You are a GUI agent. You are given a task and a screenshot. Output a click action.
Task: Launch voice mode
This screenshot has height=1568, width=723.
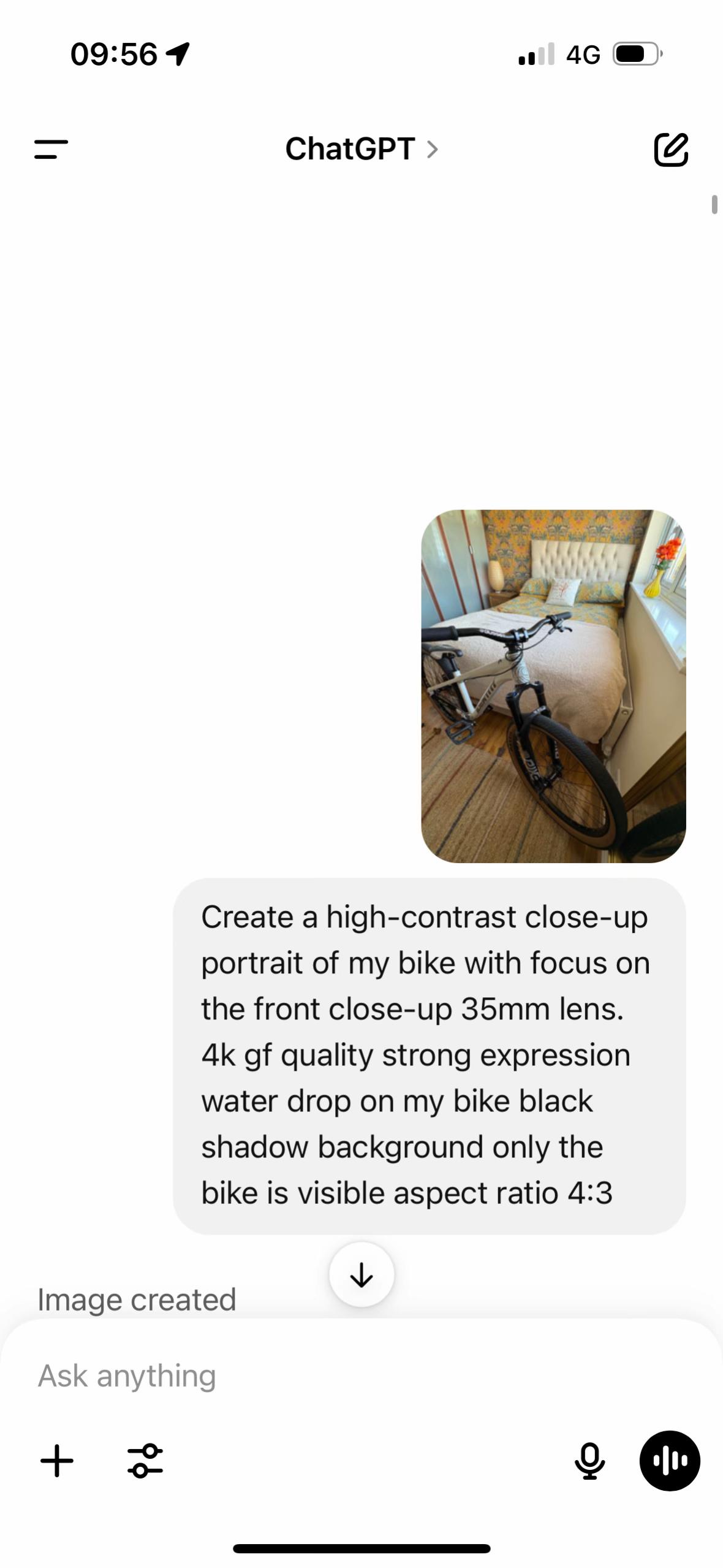point(670,1461)
